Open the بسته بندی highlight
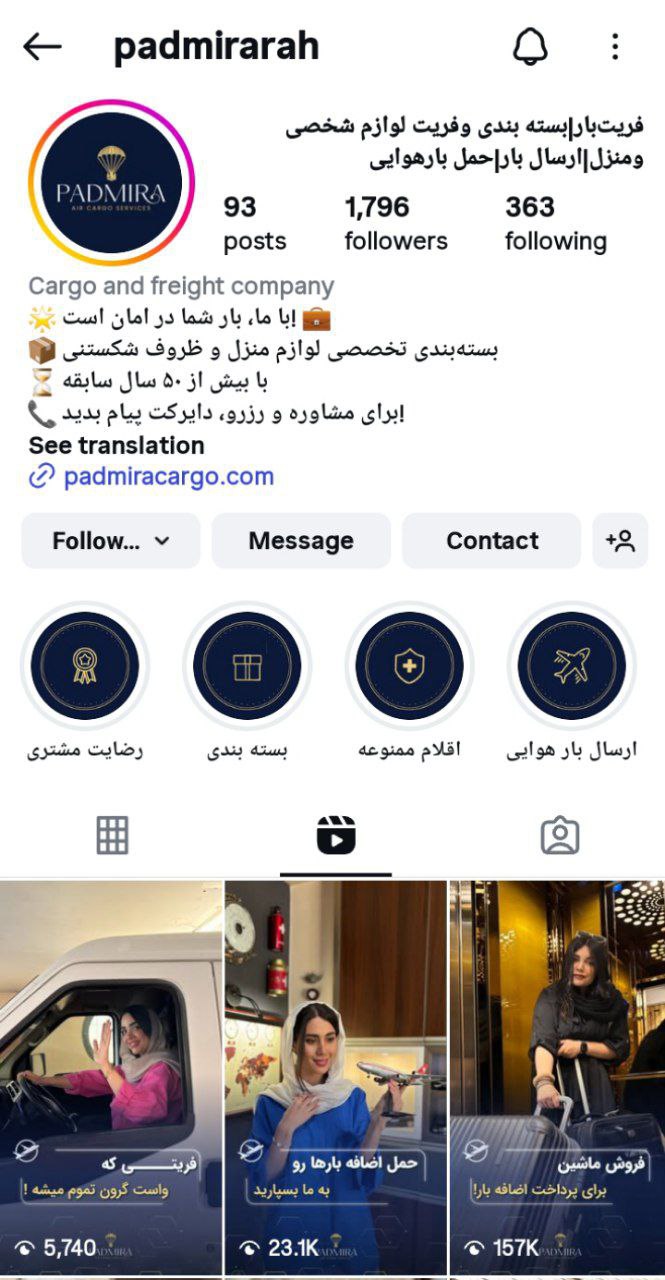Image resolution: width=665 pixels, height=1280 pixels. pos(247,666)
